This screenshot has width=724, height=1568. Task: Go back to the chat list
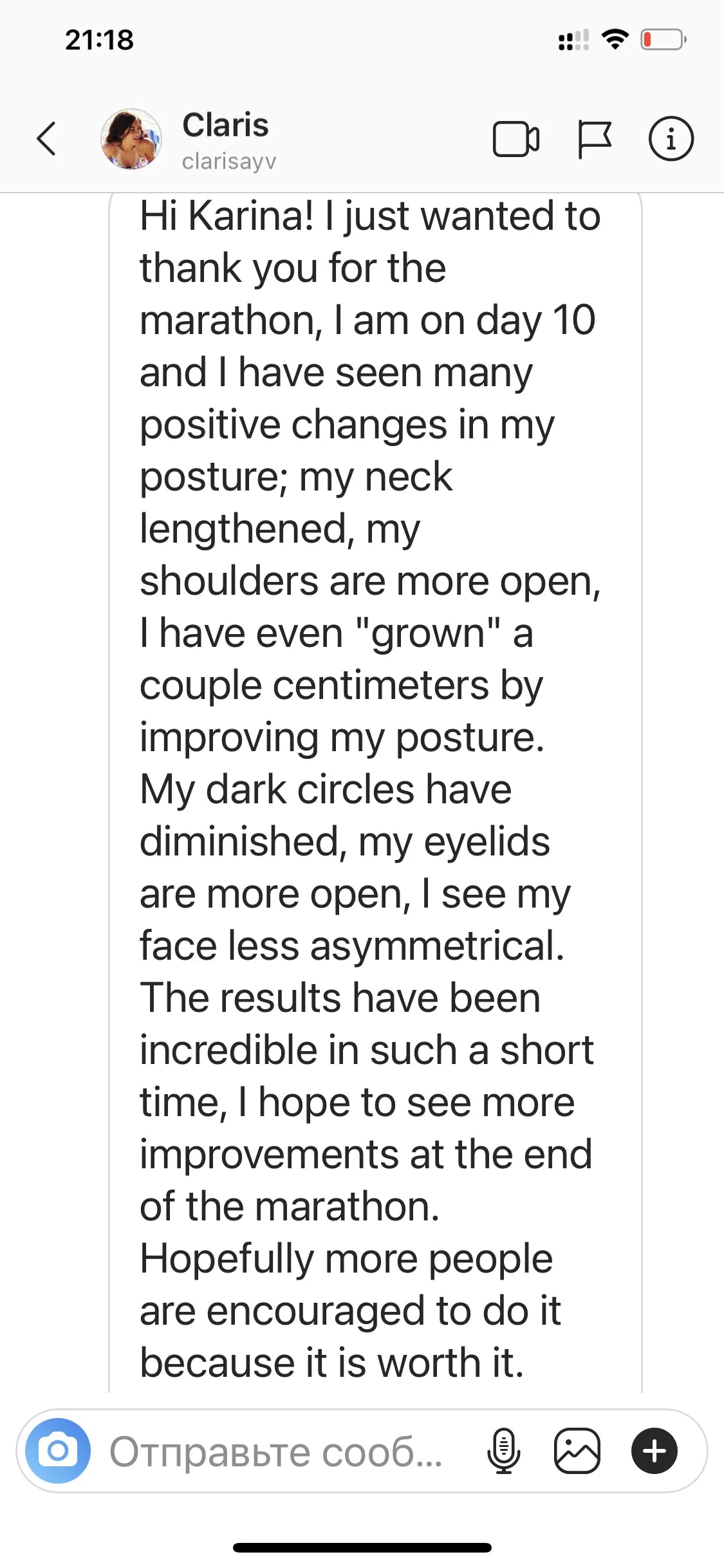pyautogui.click(x=46, y=138)
